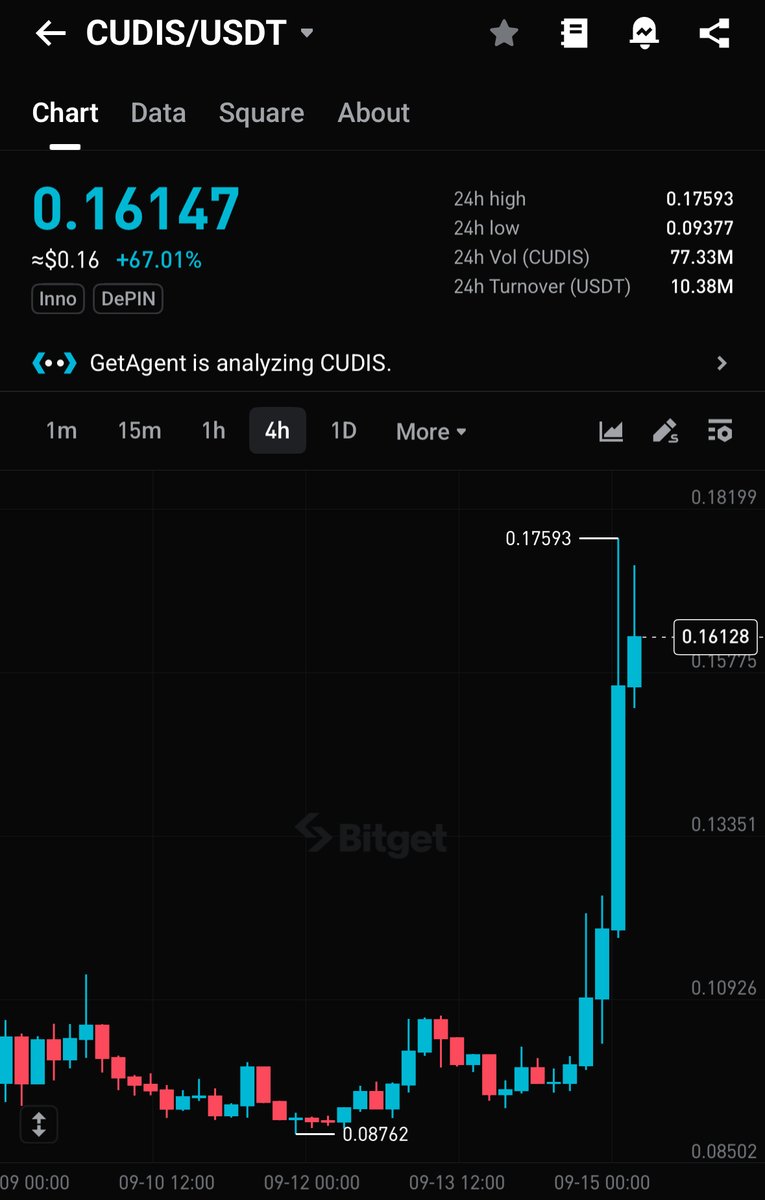Open the chart drawing tools pencil
This screenshot has width=765, height=1200.
[x=665, y=431]
